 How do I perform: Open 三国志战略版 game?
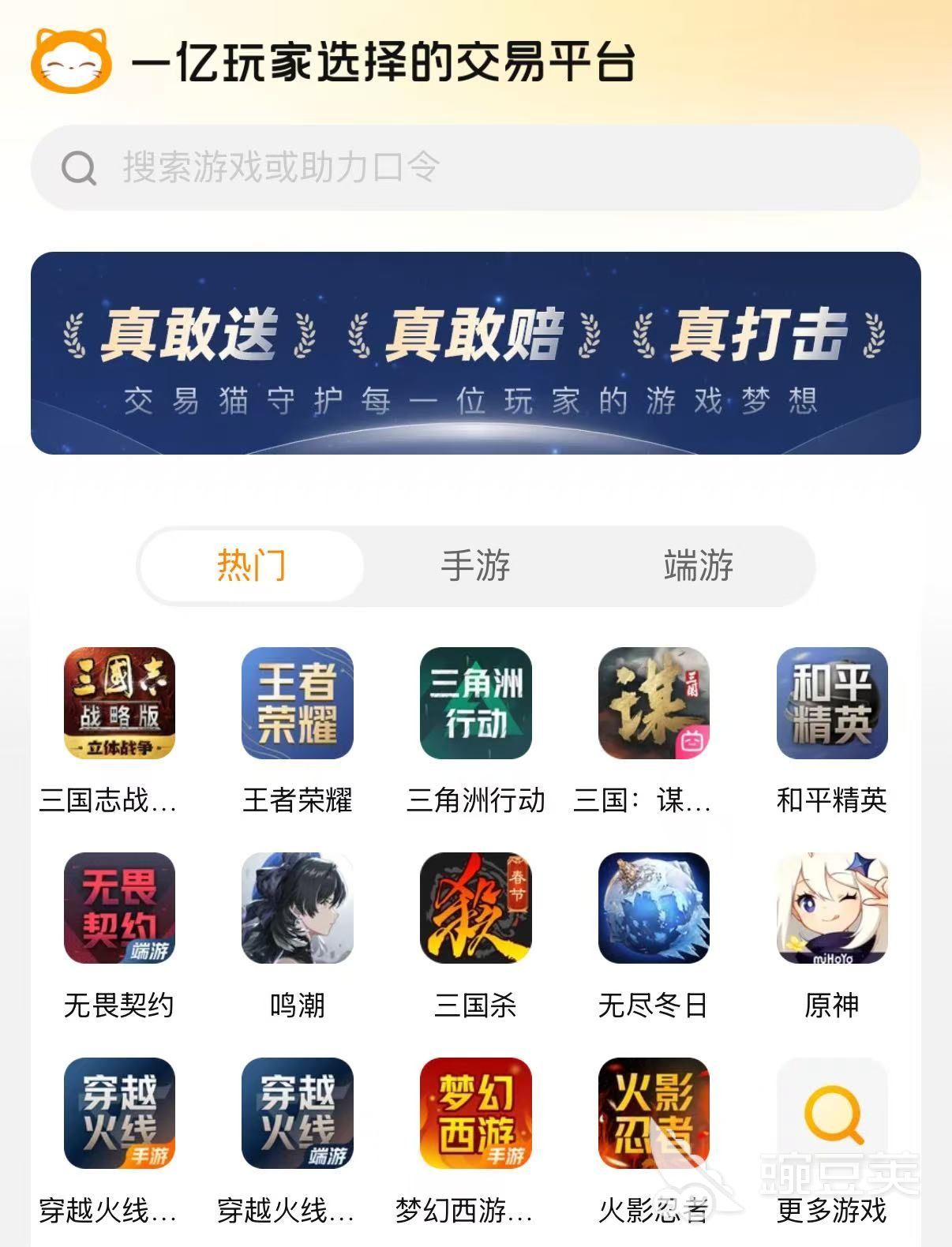(119, 703)
